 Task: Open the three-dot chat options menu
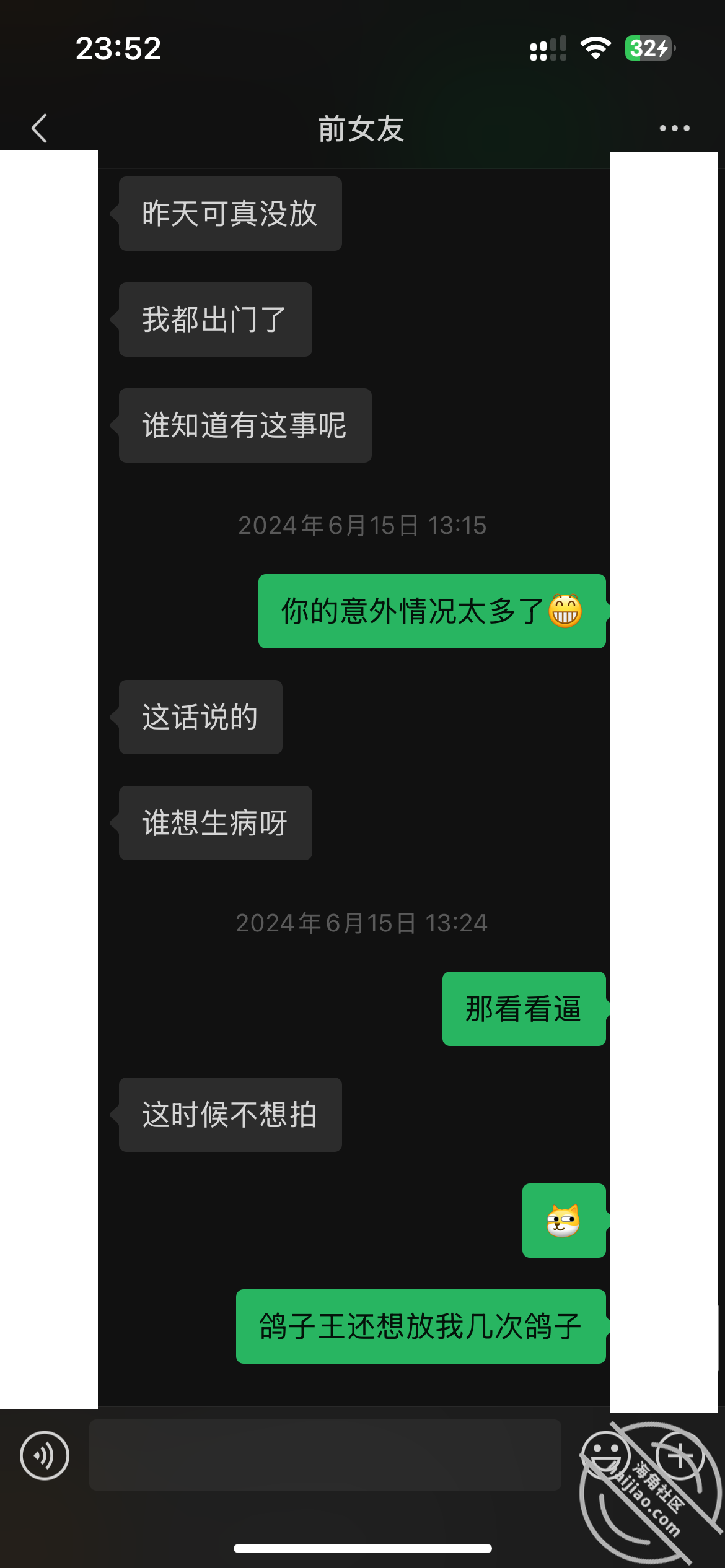674,128
